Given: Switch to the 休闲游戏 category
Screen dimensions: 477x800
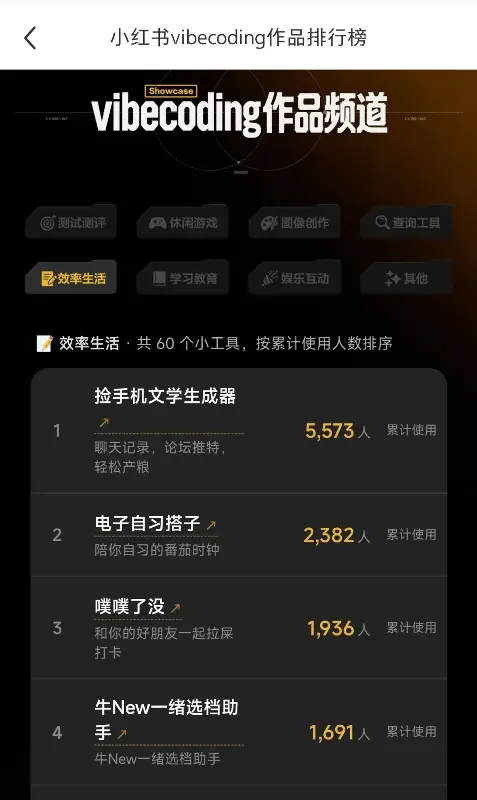Looking at the screenshot, I should [x=183, y=222].
